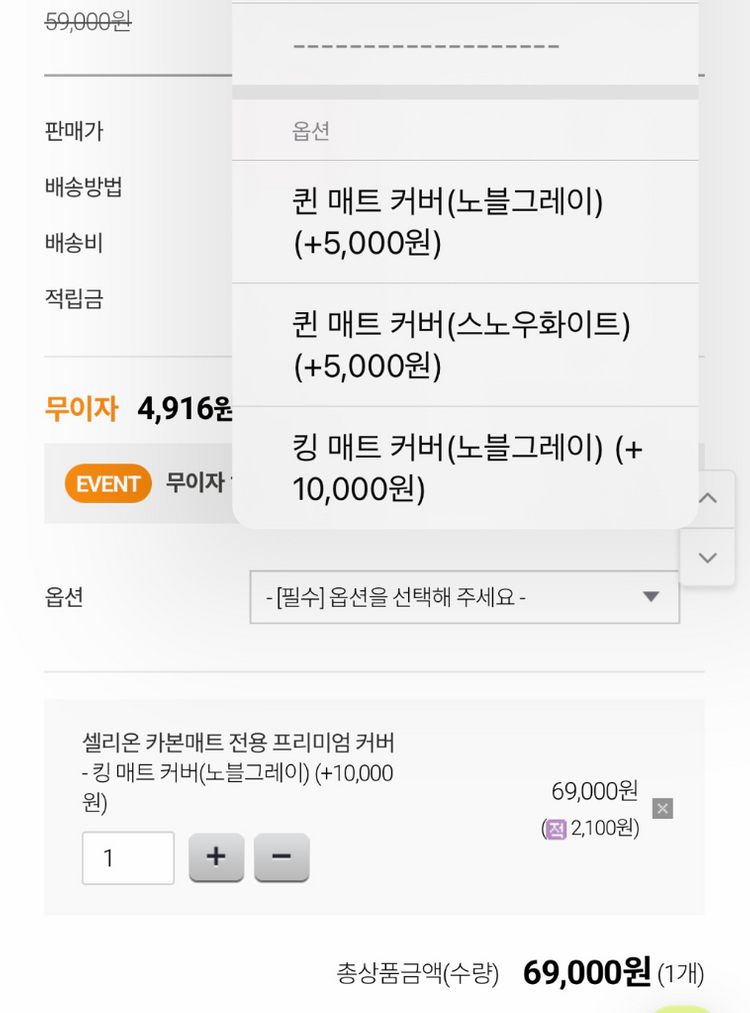Remove the 킹 매트 커버 item with X icon
The width and height of the screenshot is (750, 1013).
click(661, 810)
